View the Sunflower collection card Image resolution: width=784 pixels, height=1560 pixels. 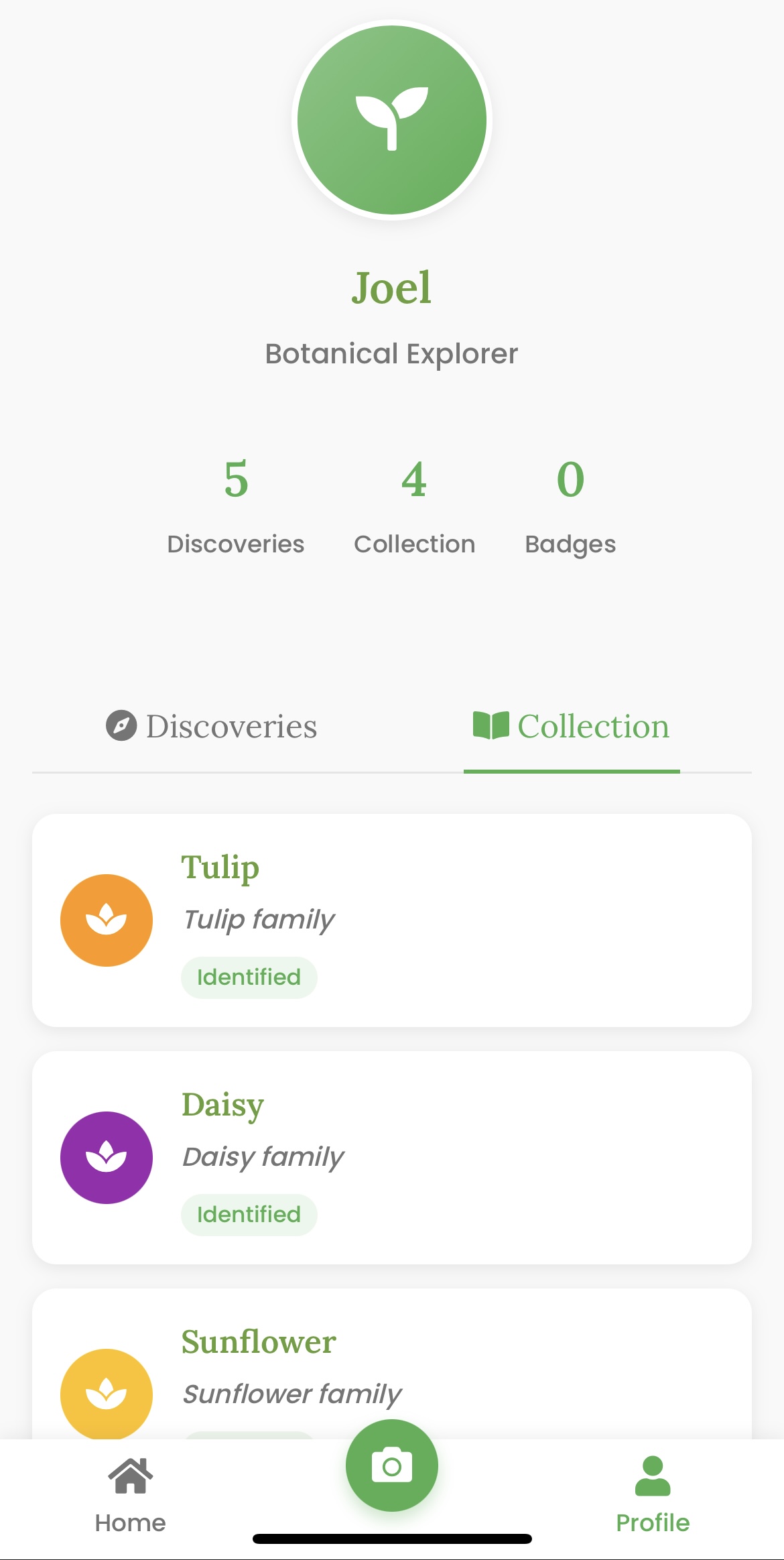(x=392, y=1364)
